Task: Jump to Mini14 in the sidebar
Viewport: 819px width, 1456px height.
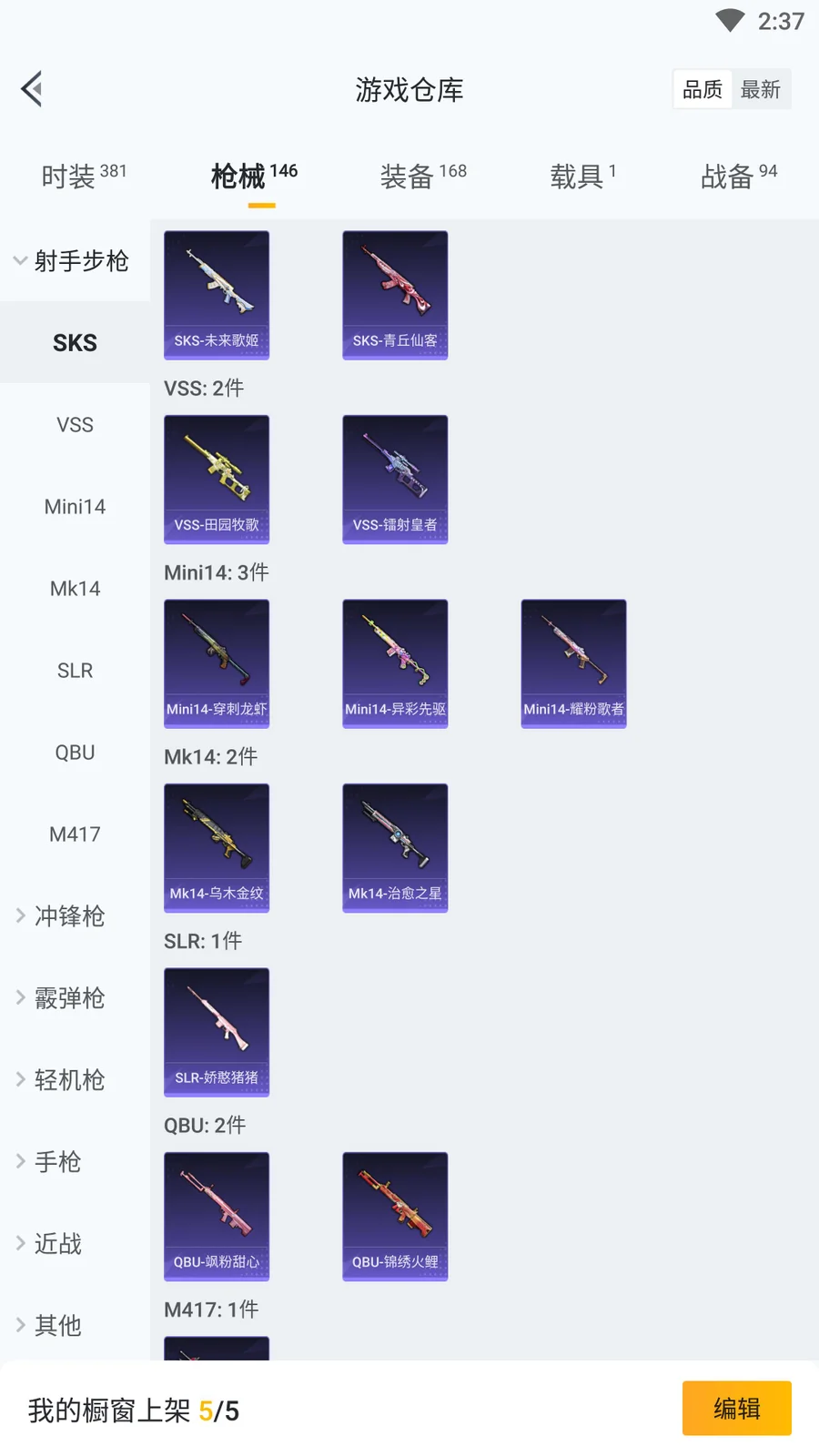Action: point(75,507)
